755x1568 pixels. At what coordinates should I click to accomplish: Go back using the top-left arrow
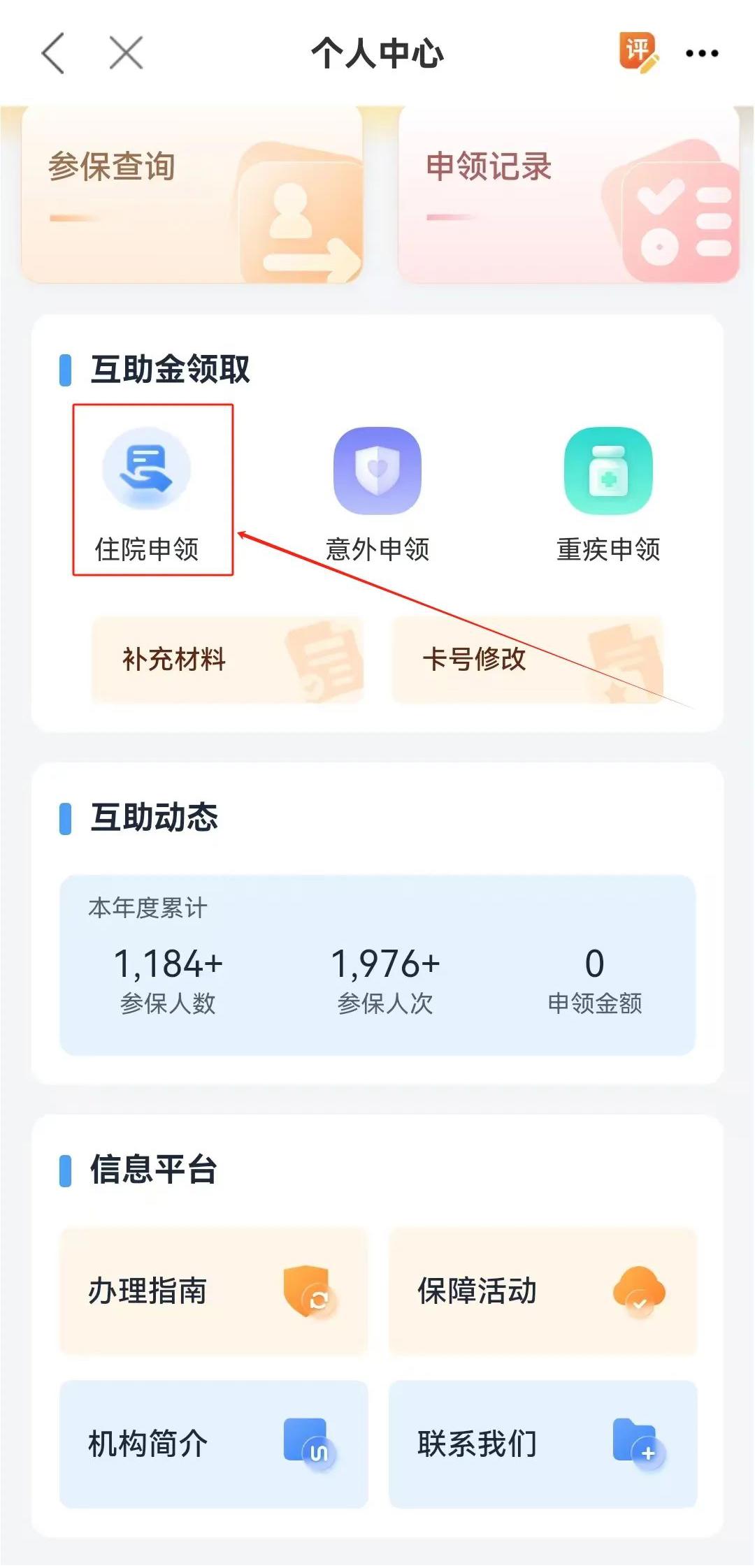point(54,53)
